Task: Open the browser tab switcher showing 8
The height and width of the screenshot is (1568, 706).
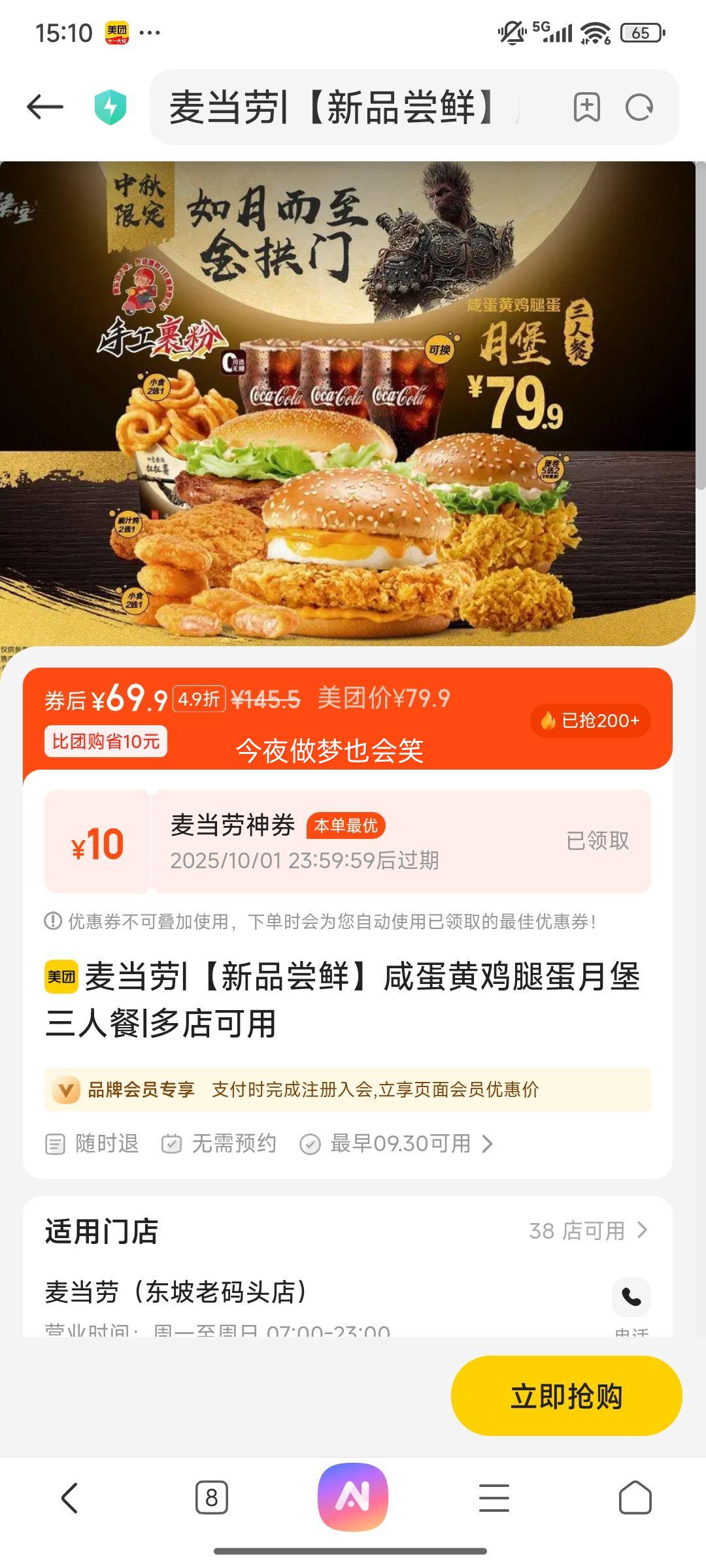Action: coord(211,1497)
